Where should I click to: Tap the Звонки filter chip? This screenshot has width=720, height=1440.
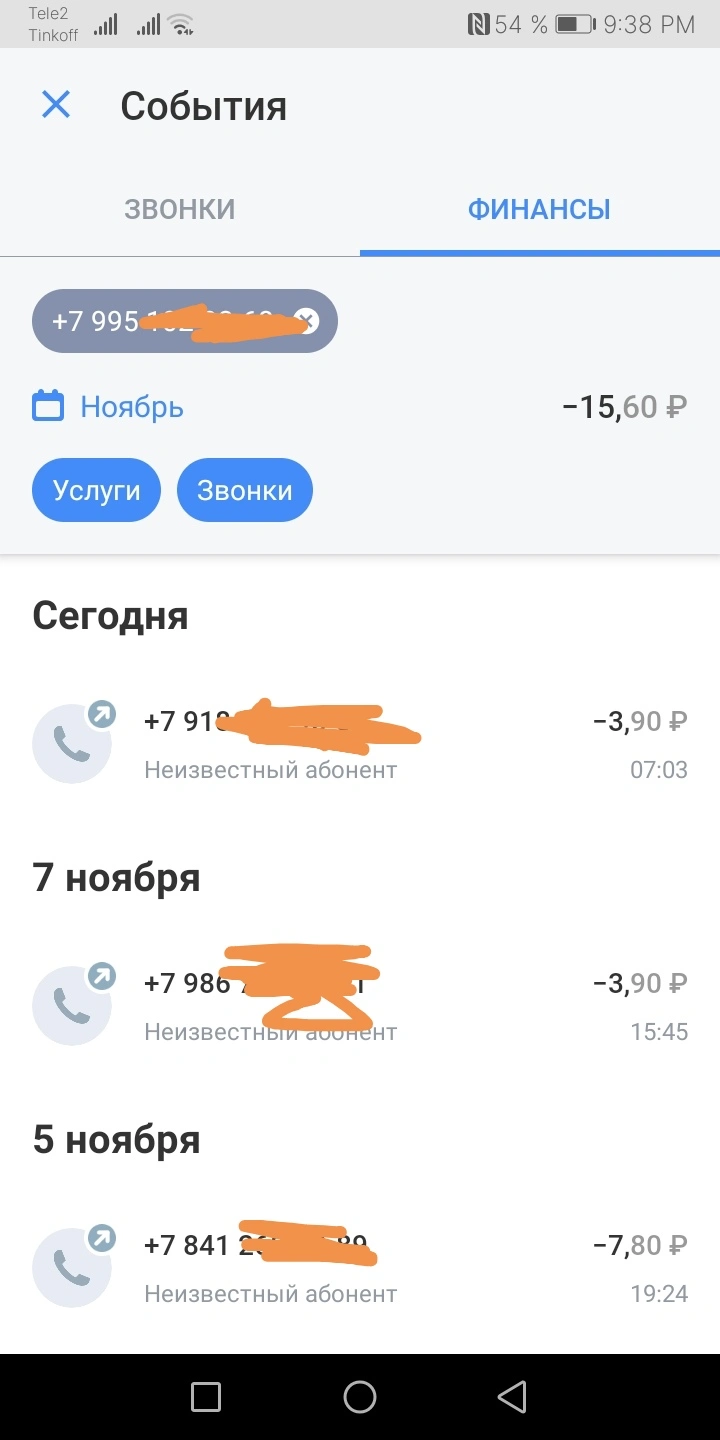245,490
